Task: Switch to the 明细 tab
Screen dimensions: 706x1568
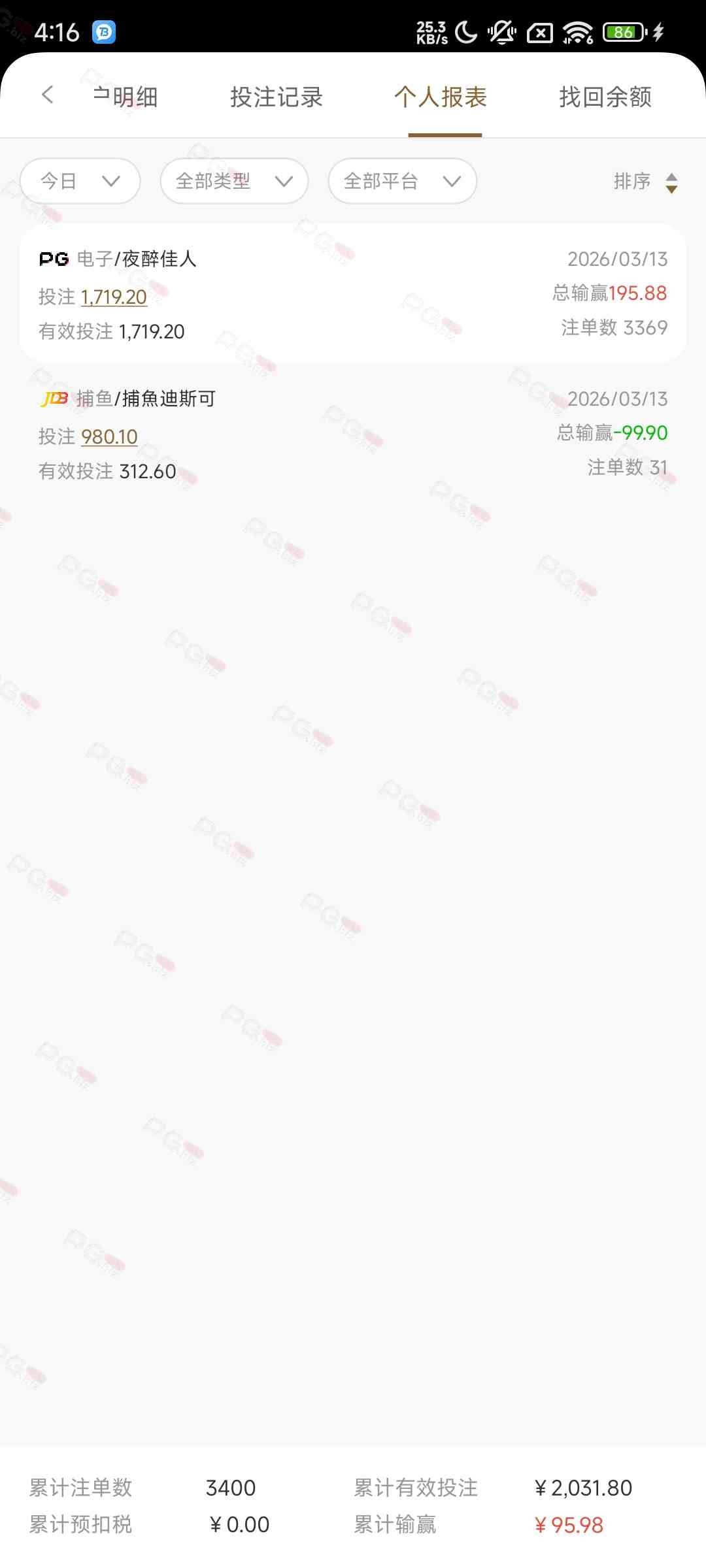Action: pyautogui.click(x=126, y=97)
